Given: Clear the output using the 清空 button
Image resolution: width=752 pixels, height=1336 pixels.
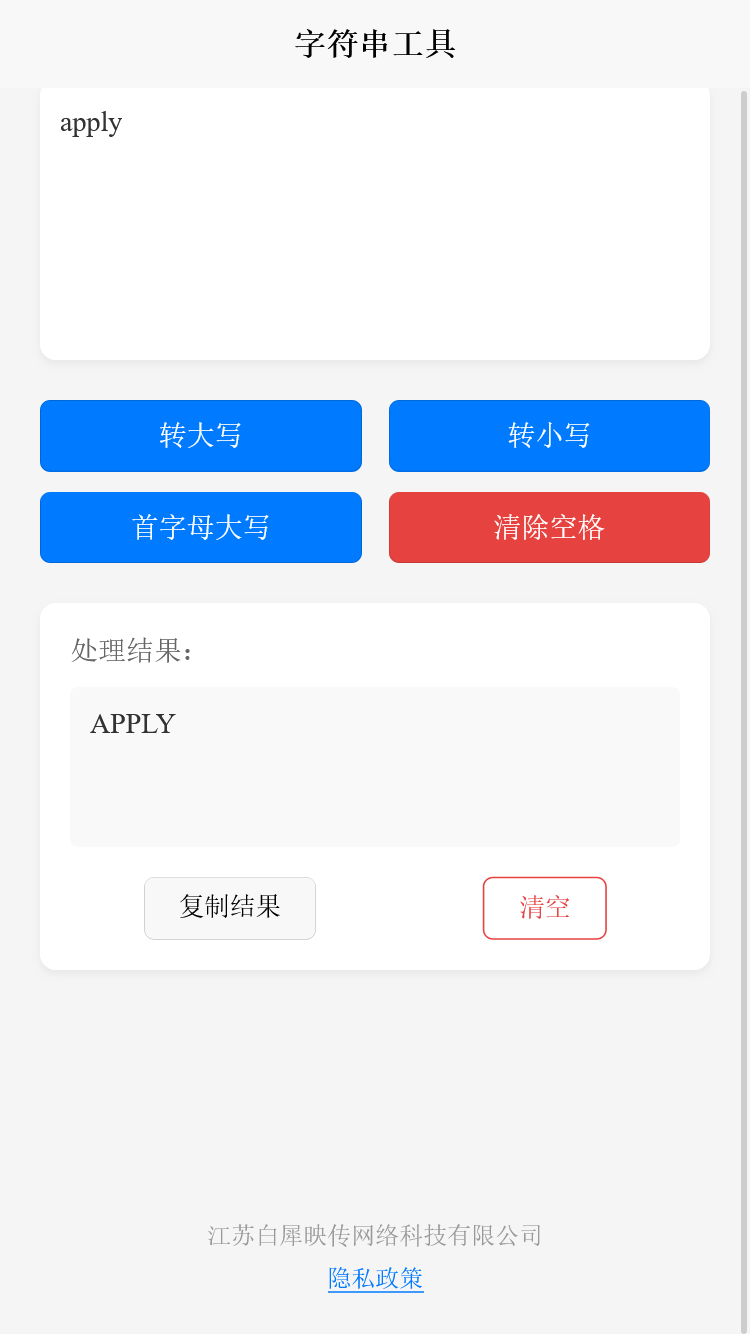Looking at the screenshot, I should tap(544, 908).
